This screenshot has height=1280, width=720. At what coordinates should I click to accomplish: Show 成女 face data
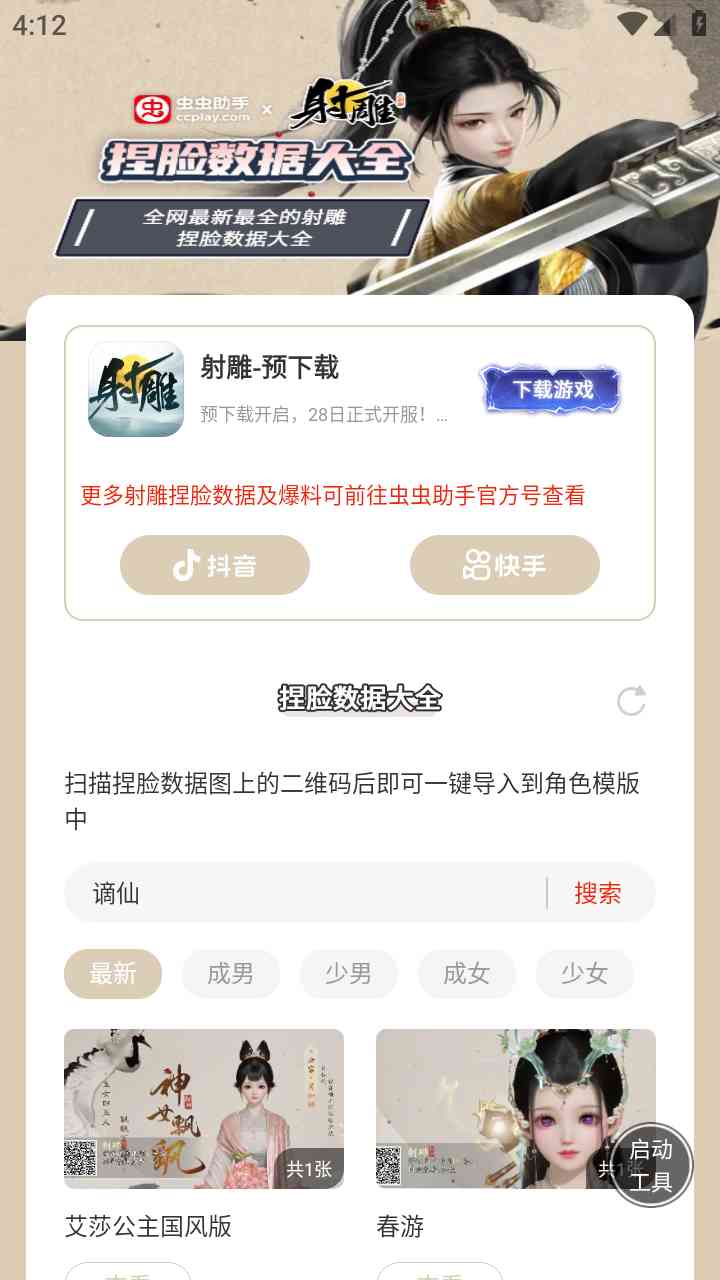coord(466,974)
